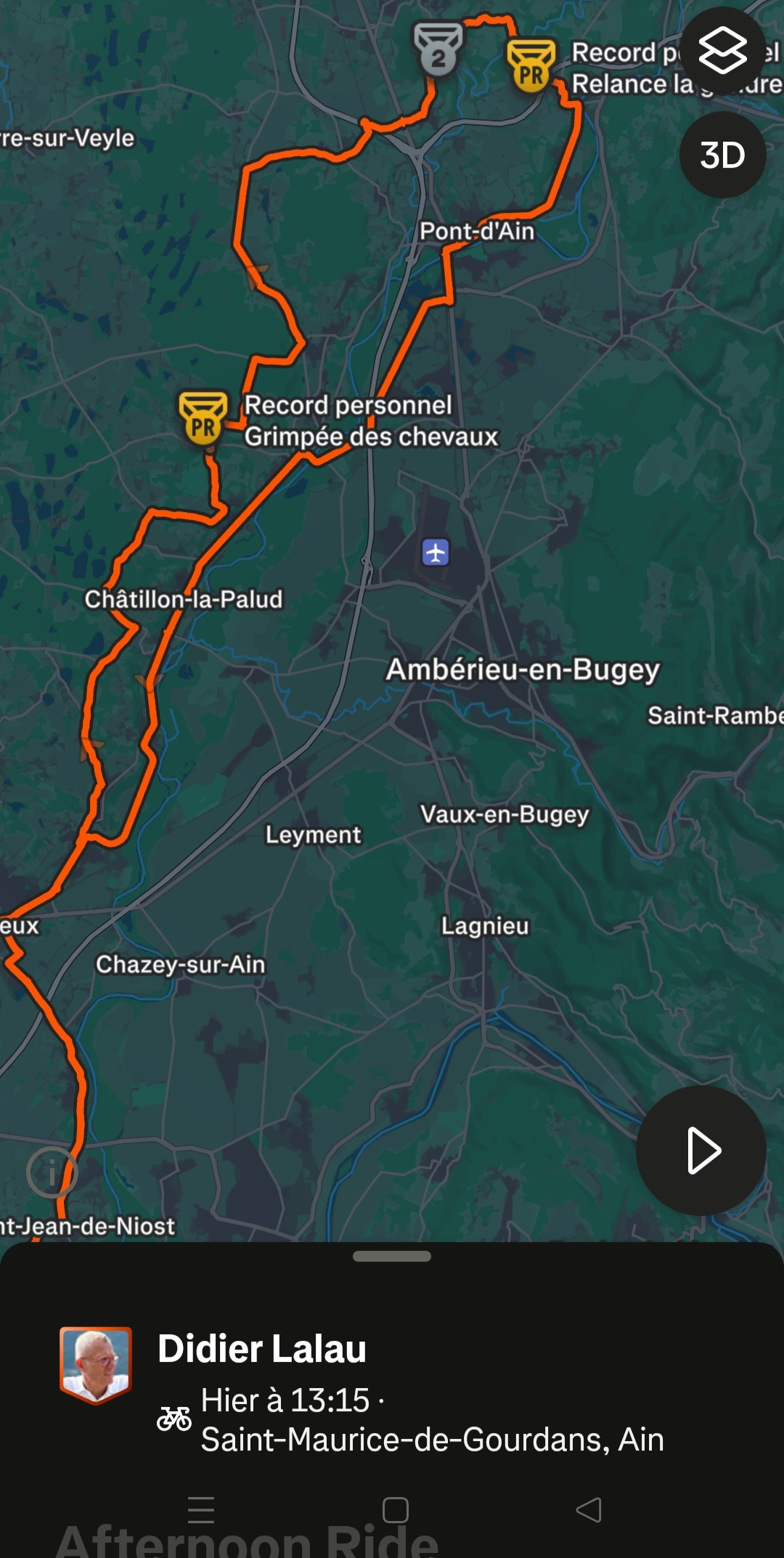Tap the second-place medal marker
Screen dimensions: 784x1558
438,49
